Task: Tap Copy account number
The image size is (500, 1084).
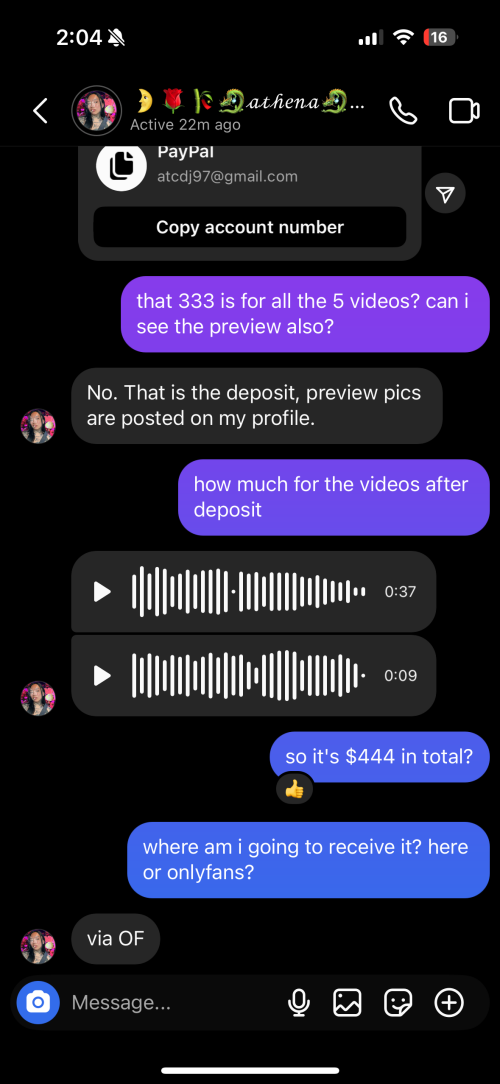Action: 250,227
